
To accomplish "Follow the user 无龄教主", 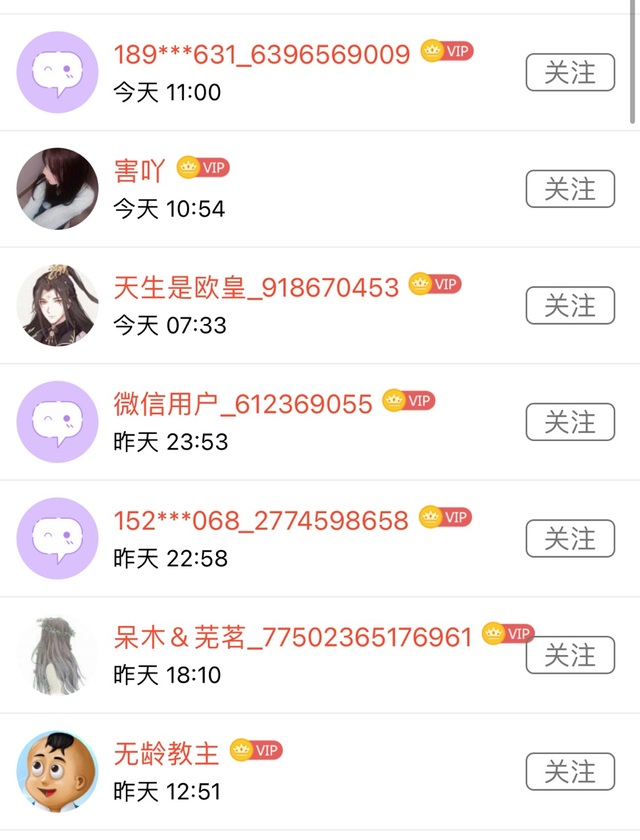I will (x=570, y=772).
